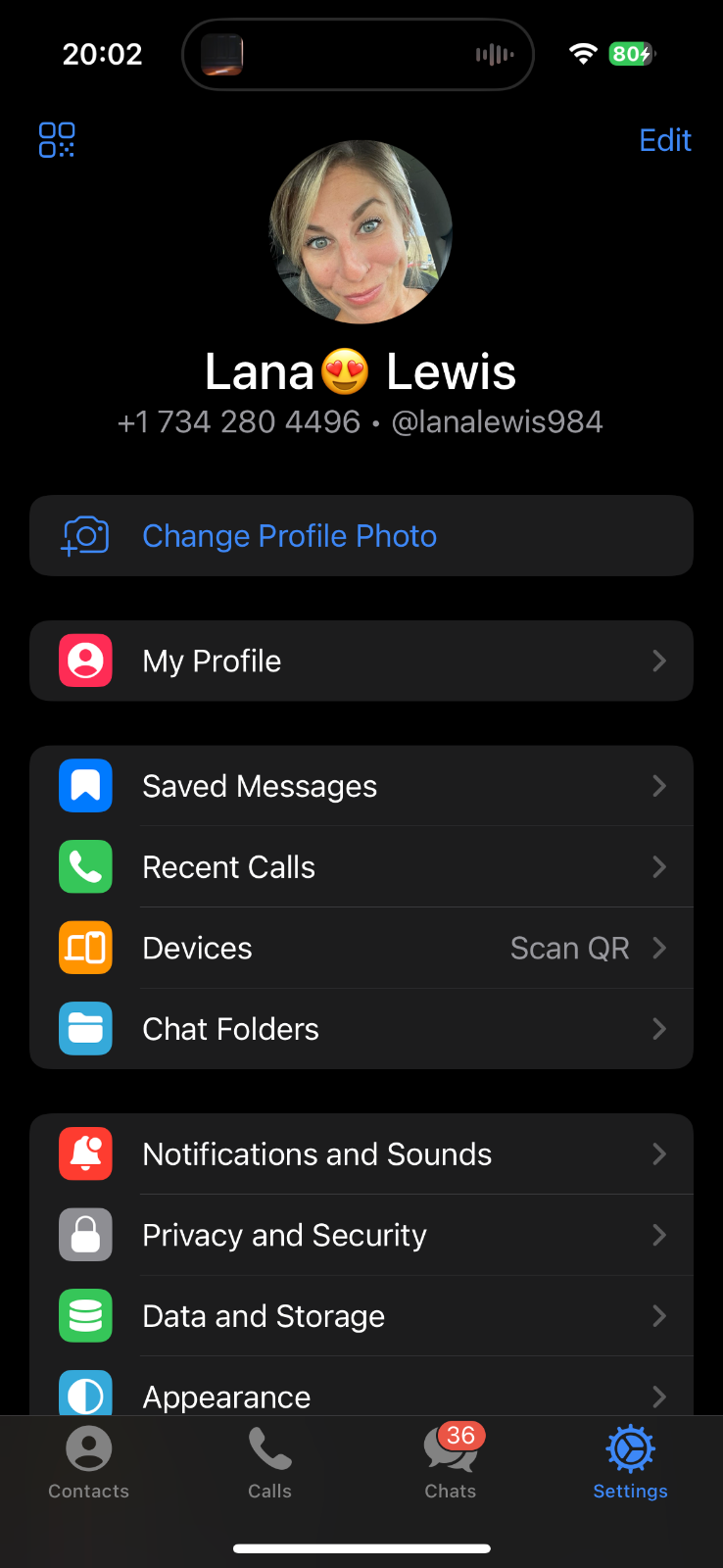Switch to the Calls tab
723x1568 pixels.
[269, 1462]
